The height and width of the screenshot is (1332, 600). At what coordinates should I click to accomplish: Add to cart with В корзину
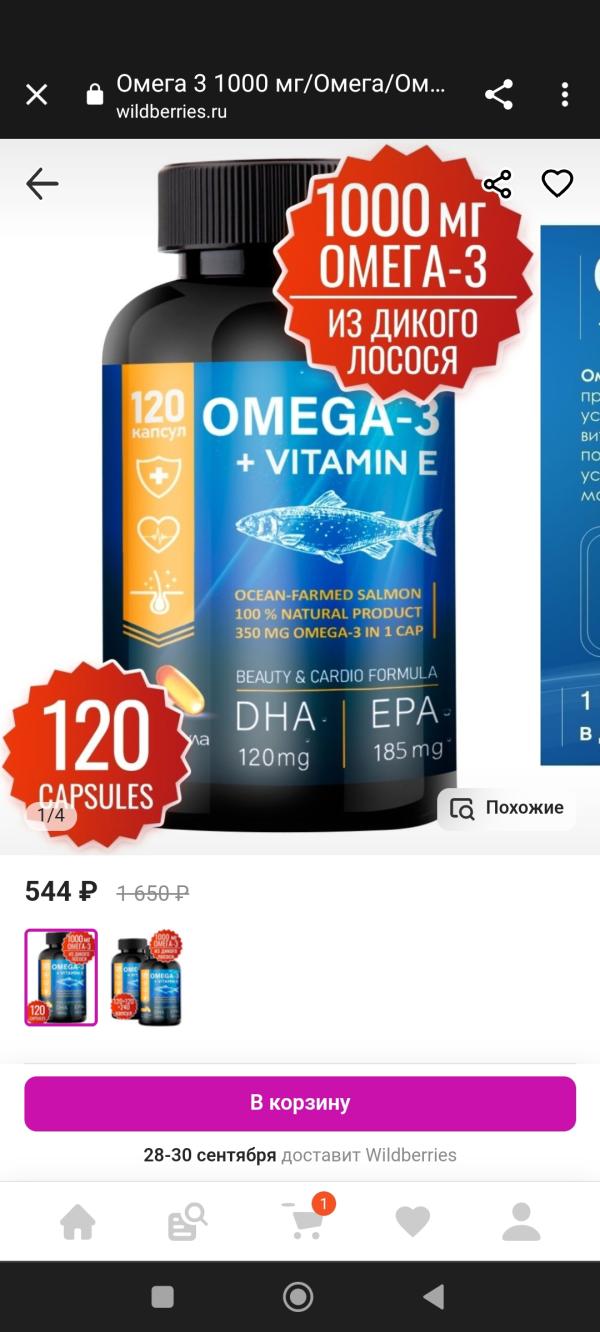coord(300,1103)
